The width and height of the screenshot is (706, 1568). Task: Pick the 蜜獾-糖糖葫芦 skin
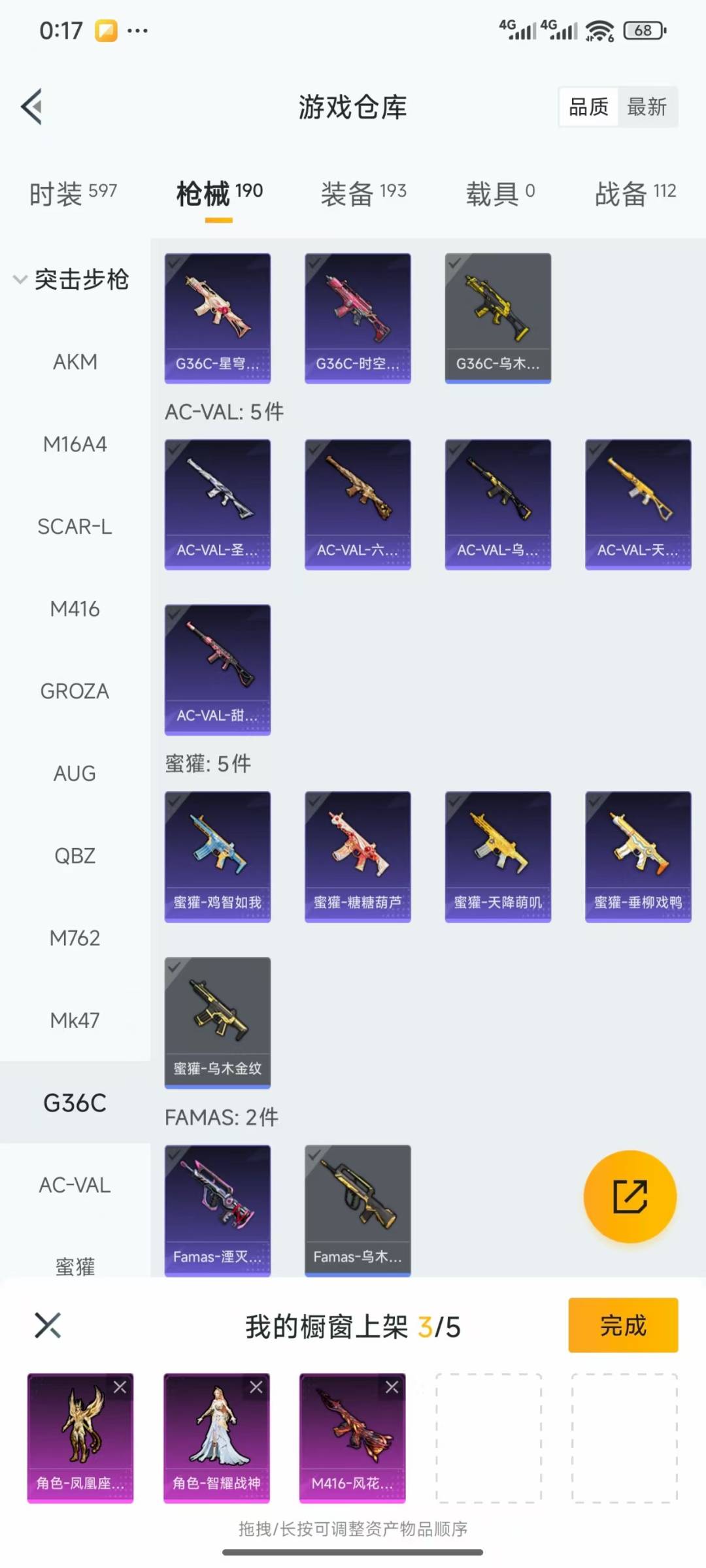point(358,856)
